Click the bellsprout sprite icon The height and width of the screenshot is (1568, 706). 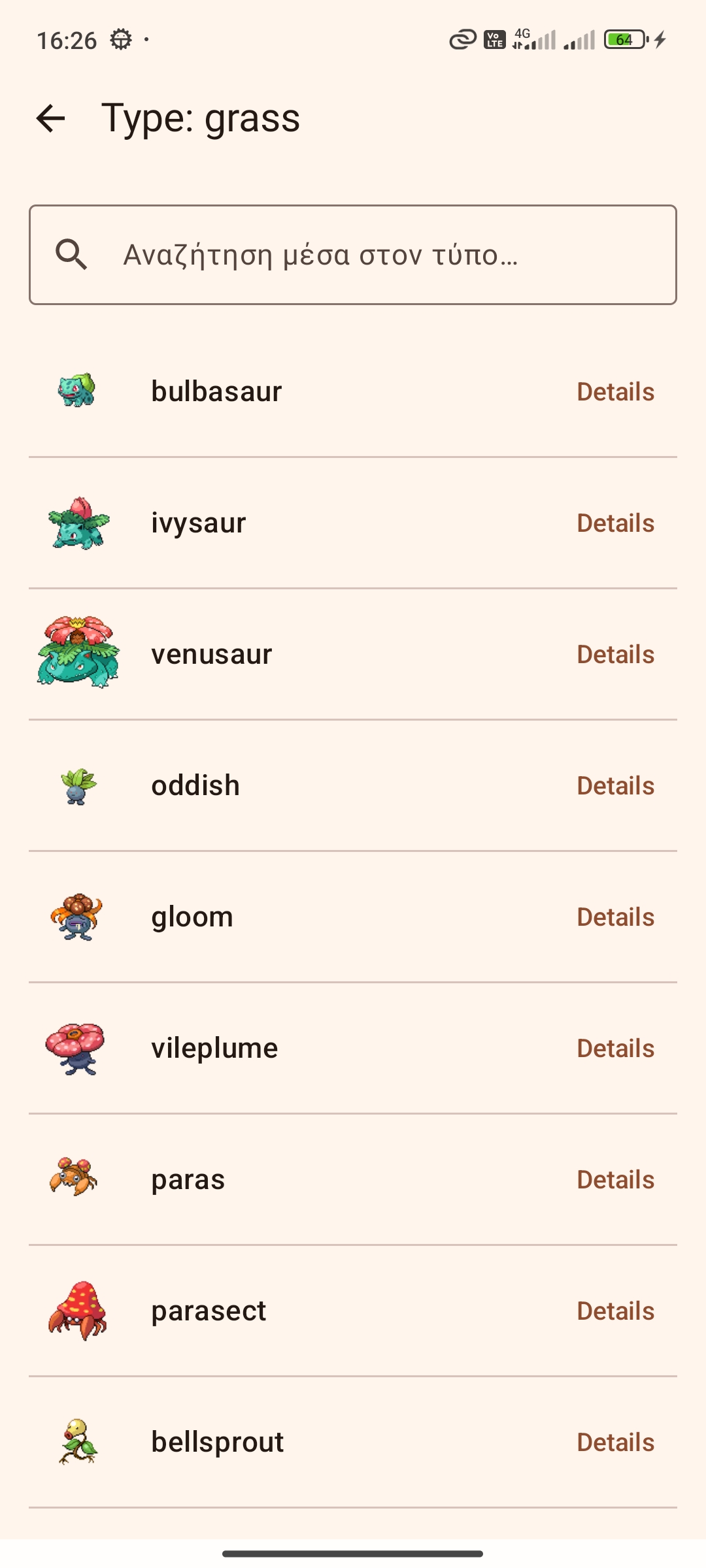coord(75,1441)
